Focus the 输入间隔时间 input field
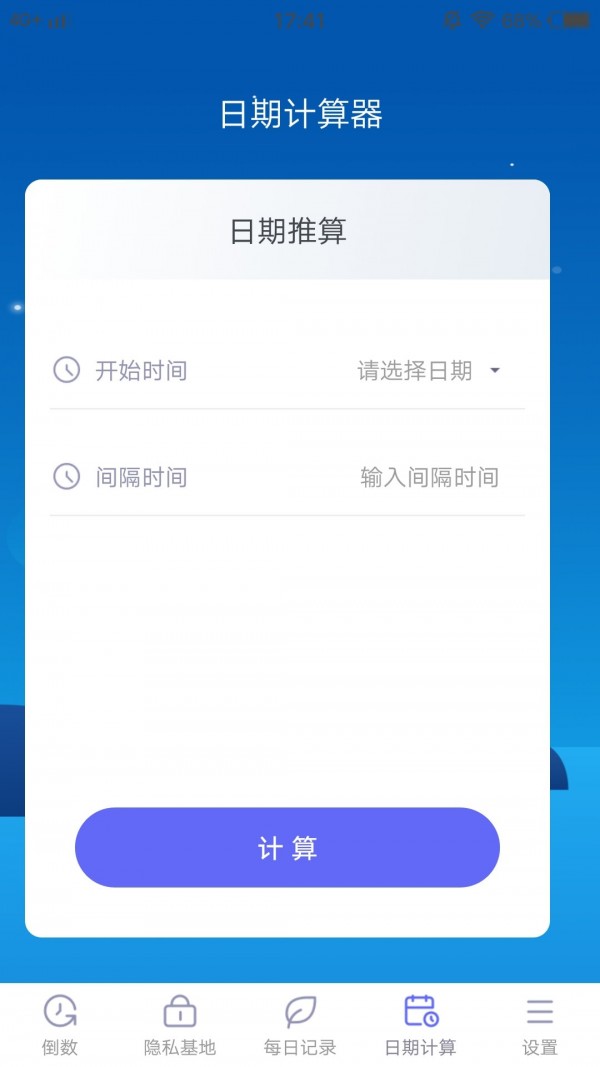Screen dimensions: 600x1067 coord(429,478)
